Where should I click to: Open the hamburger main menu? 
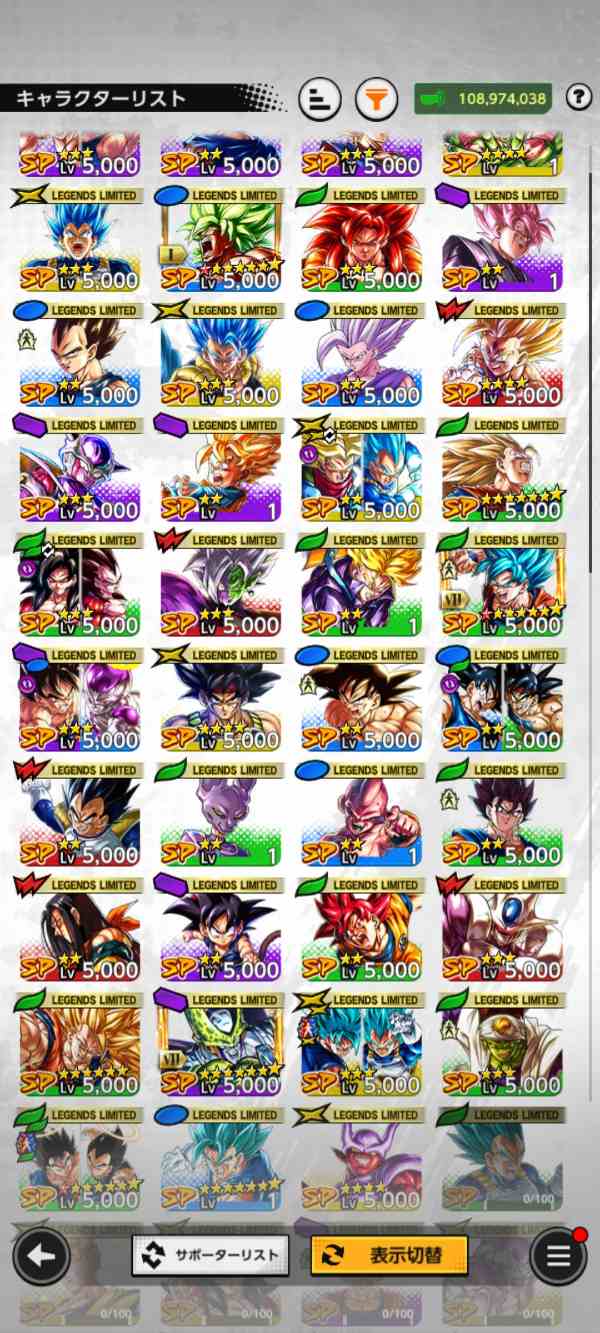click(558, 1255)
